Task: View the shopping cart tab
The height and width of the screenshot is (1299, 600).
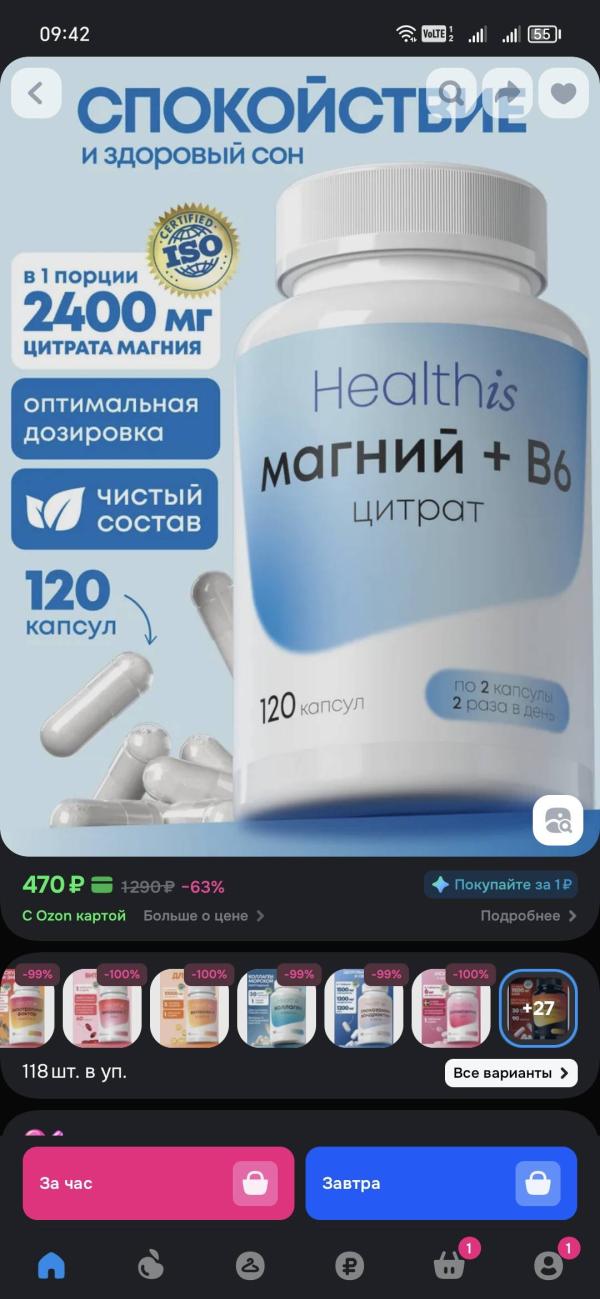Action: coord(449,1265)
